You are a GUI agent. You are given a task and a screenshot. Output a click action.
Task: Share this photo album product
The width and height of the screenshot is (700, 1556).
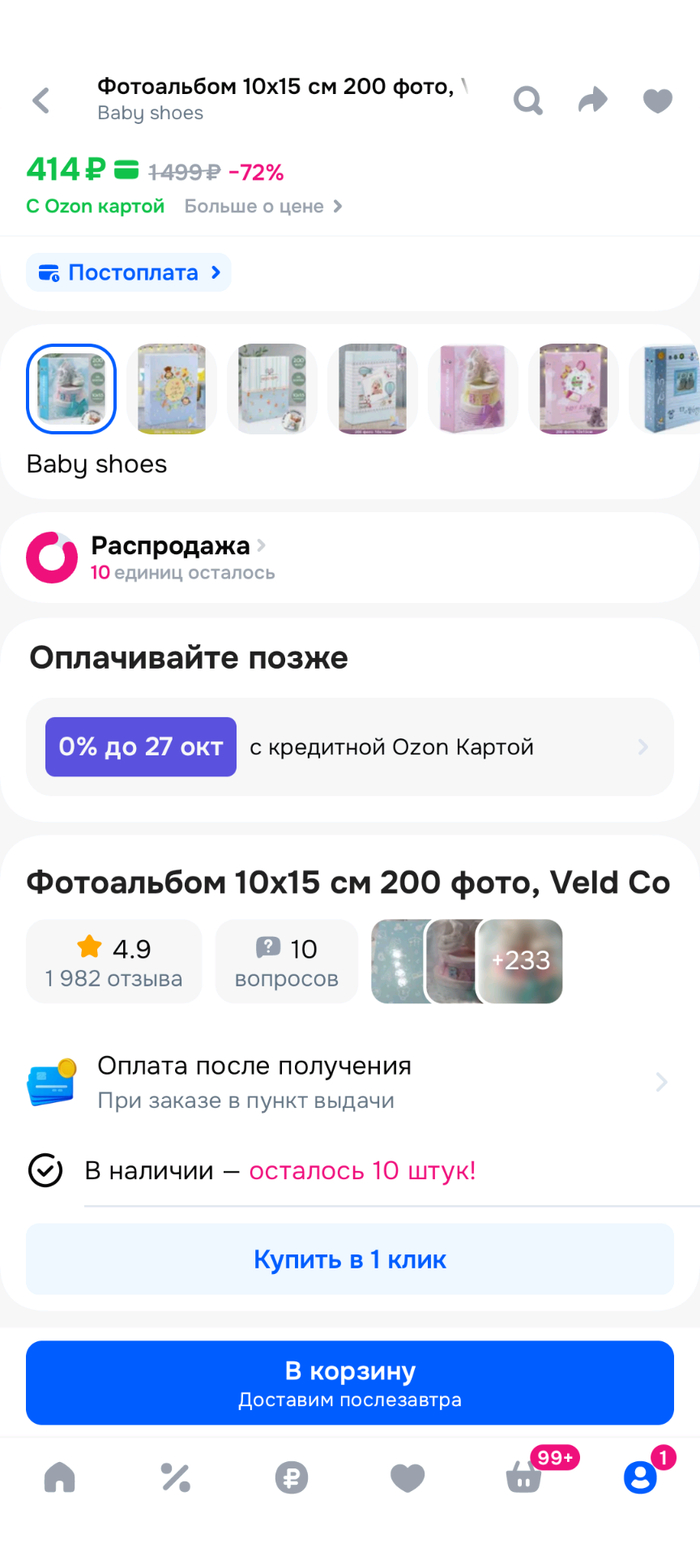click(593, 100)
